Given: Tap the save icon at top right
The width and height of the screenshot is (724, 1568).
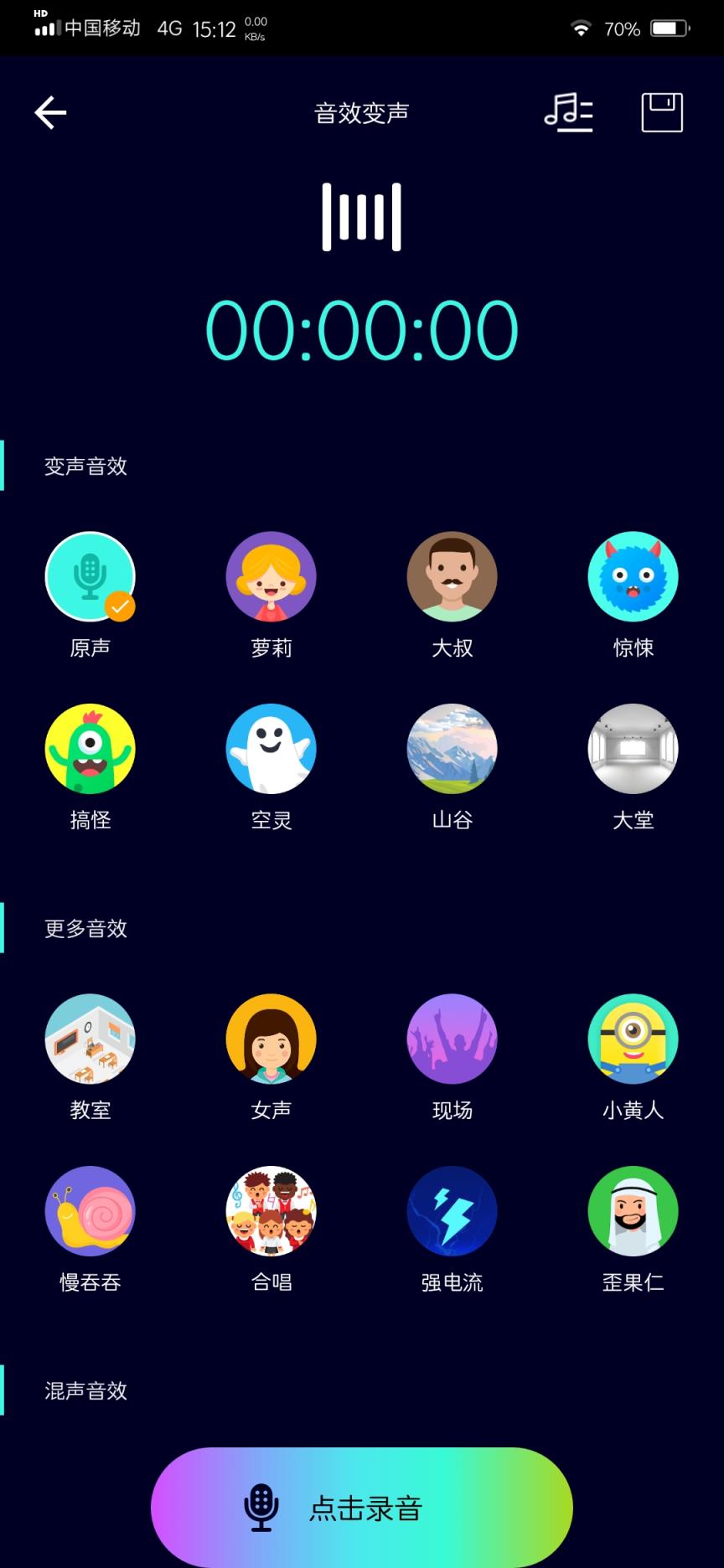Looking at the screenshot, I should coord(661,112).
